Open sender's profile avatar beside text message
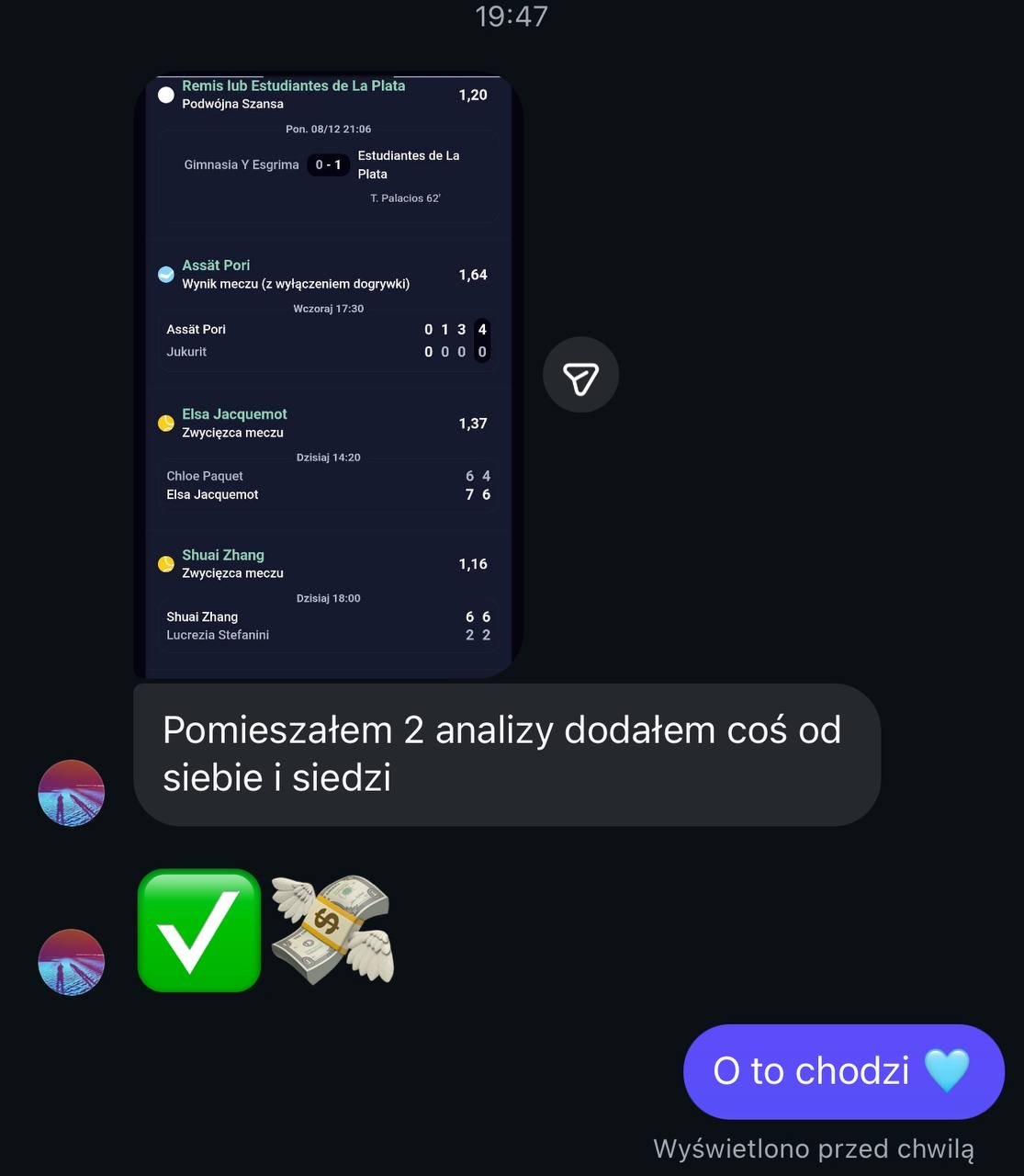 71,793
